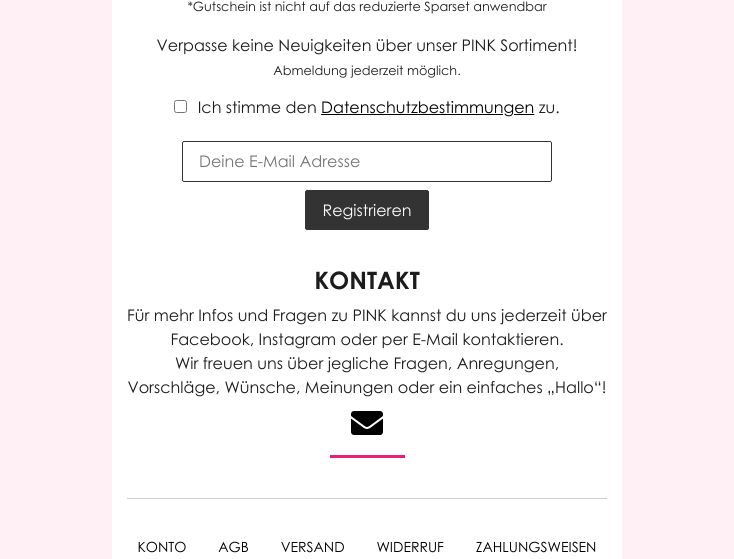Focus the Deine E-Mail Adresse field
Viewport: 734px width, 559px height.
click(366, 161)
